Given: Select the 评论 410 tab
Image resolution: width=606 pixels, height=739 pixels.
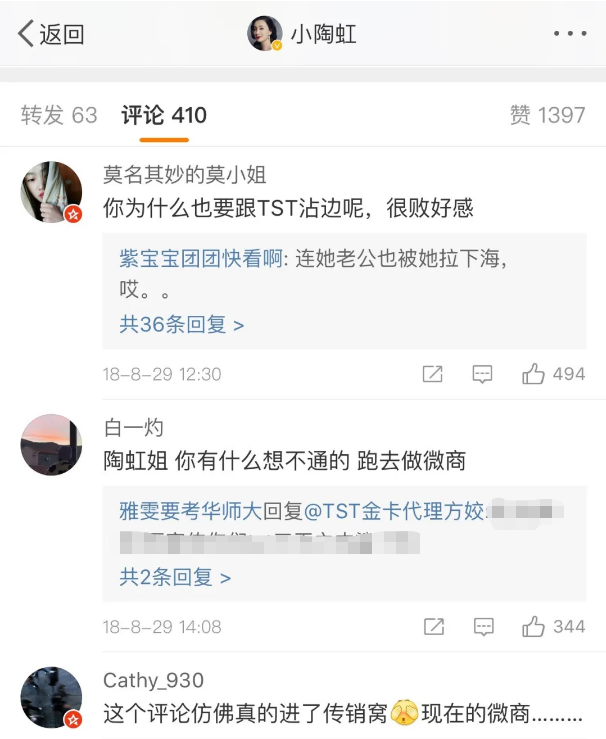Looking at the screenshot, I should pos(164,115).
